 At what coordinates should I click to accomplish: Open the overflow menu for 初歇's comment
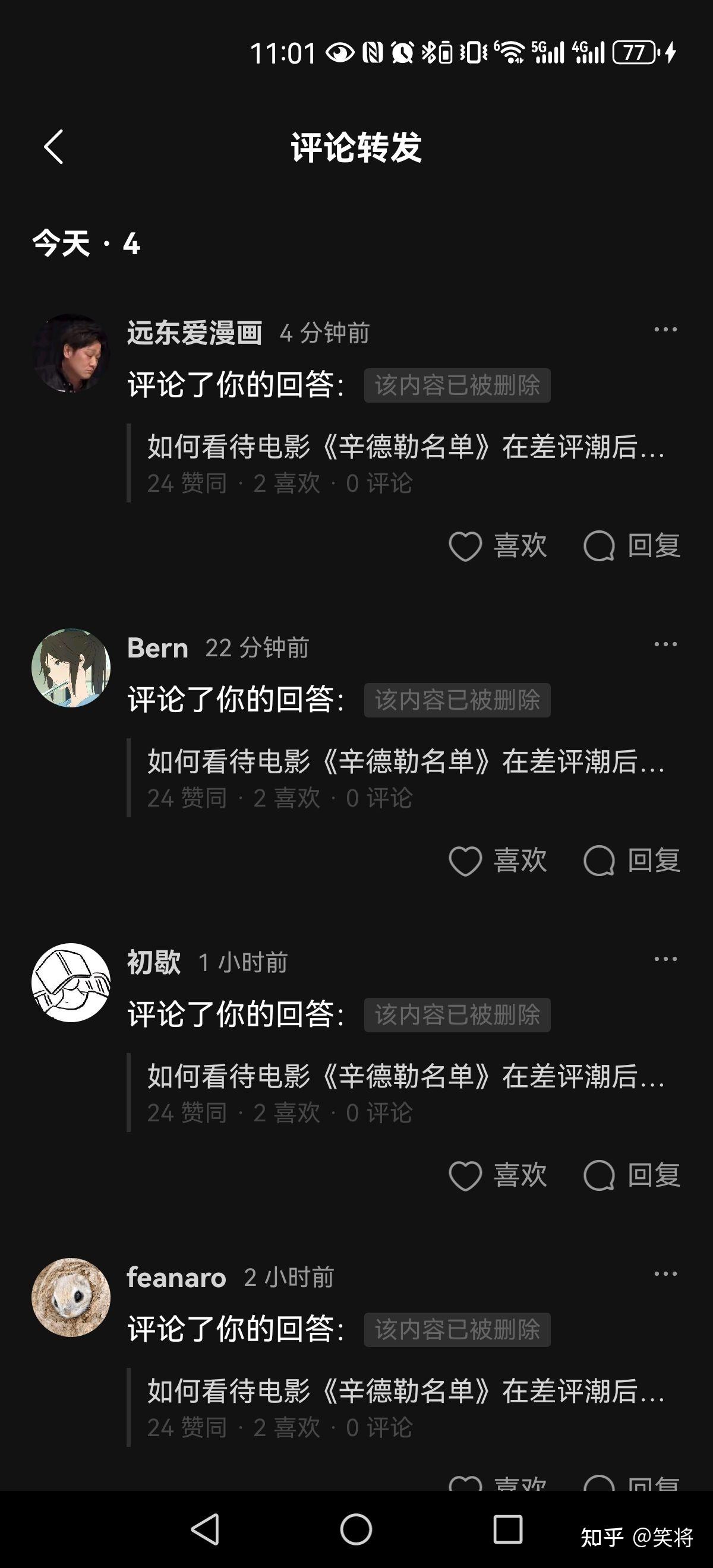tap(665, 959)
